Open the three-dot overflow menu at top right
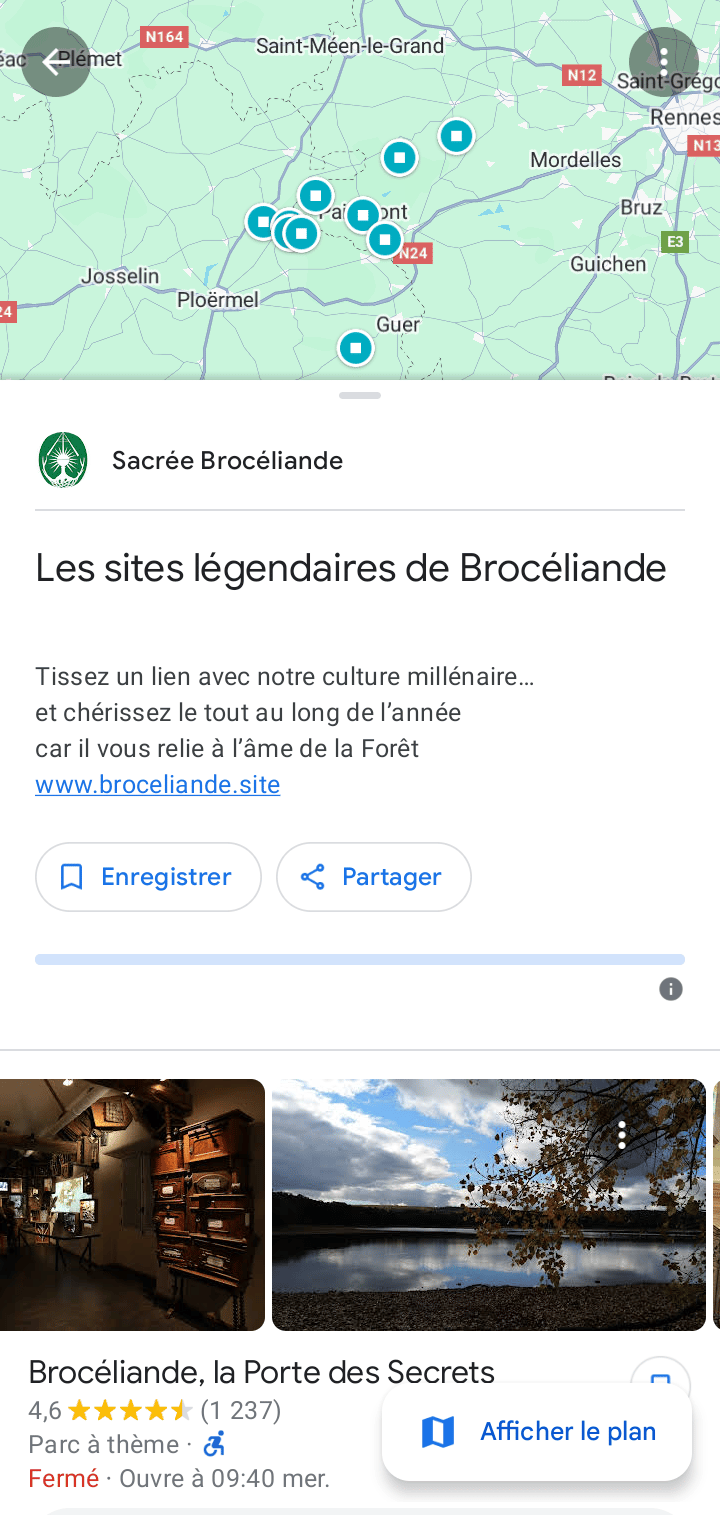The width and height of the screenshot is (720, 1515). [663, 62]
